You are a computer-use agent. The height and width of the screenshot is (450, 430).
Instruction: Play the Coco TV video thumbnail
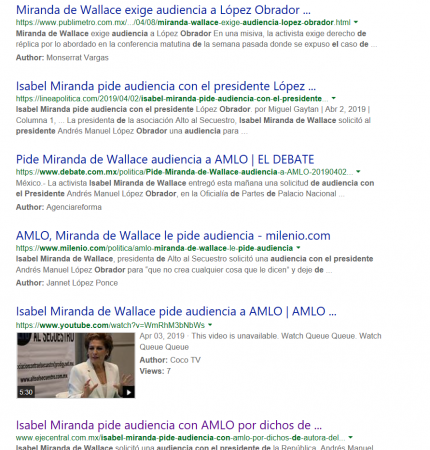coord(76,365)
